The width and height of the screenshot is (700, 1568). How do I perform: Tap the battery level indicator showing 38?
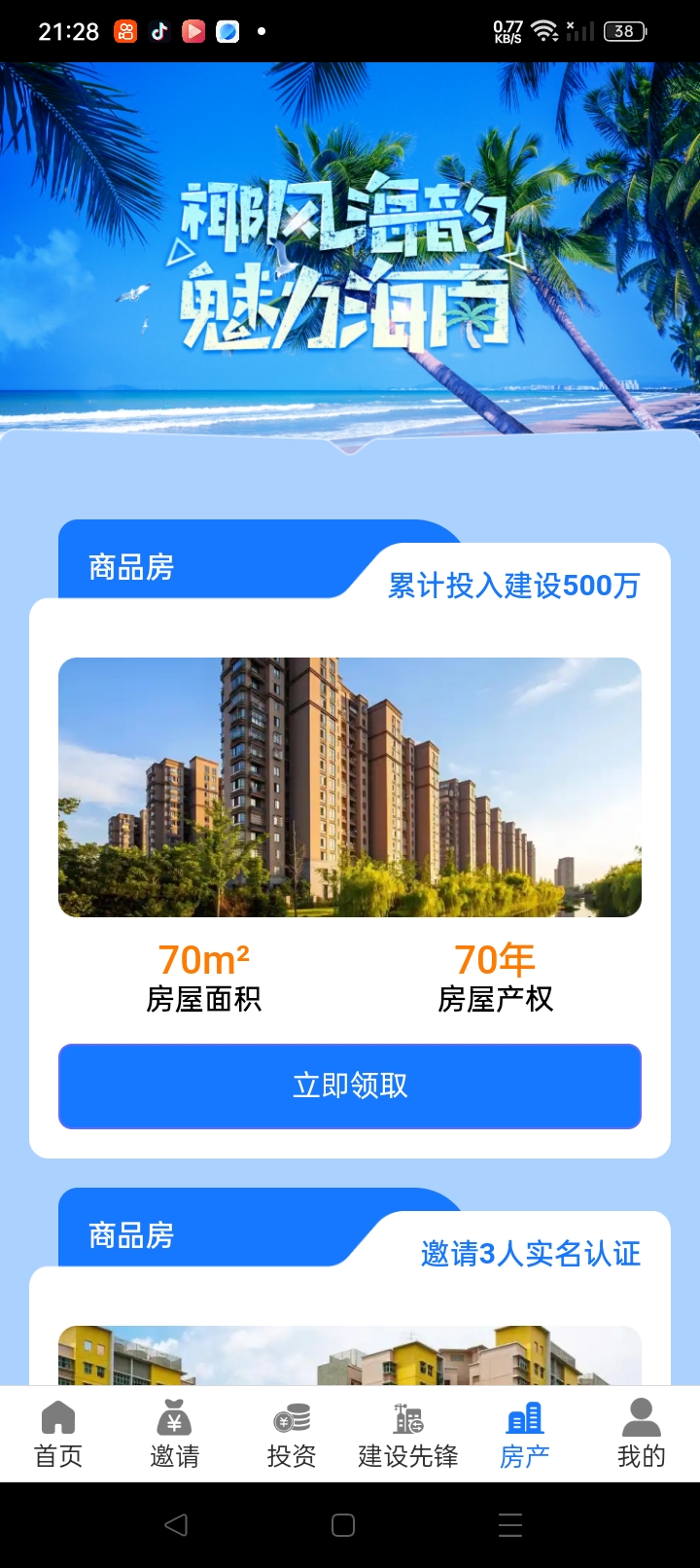(x=623, y=31)
